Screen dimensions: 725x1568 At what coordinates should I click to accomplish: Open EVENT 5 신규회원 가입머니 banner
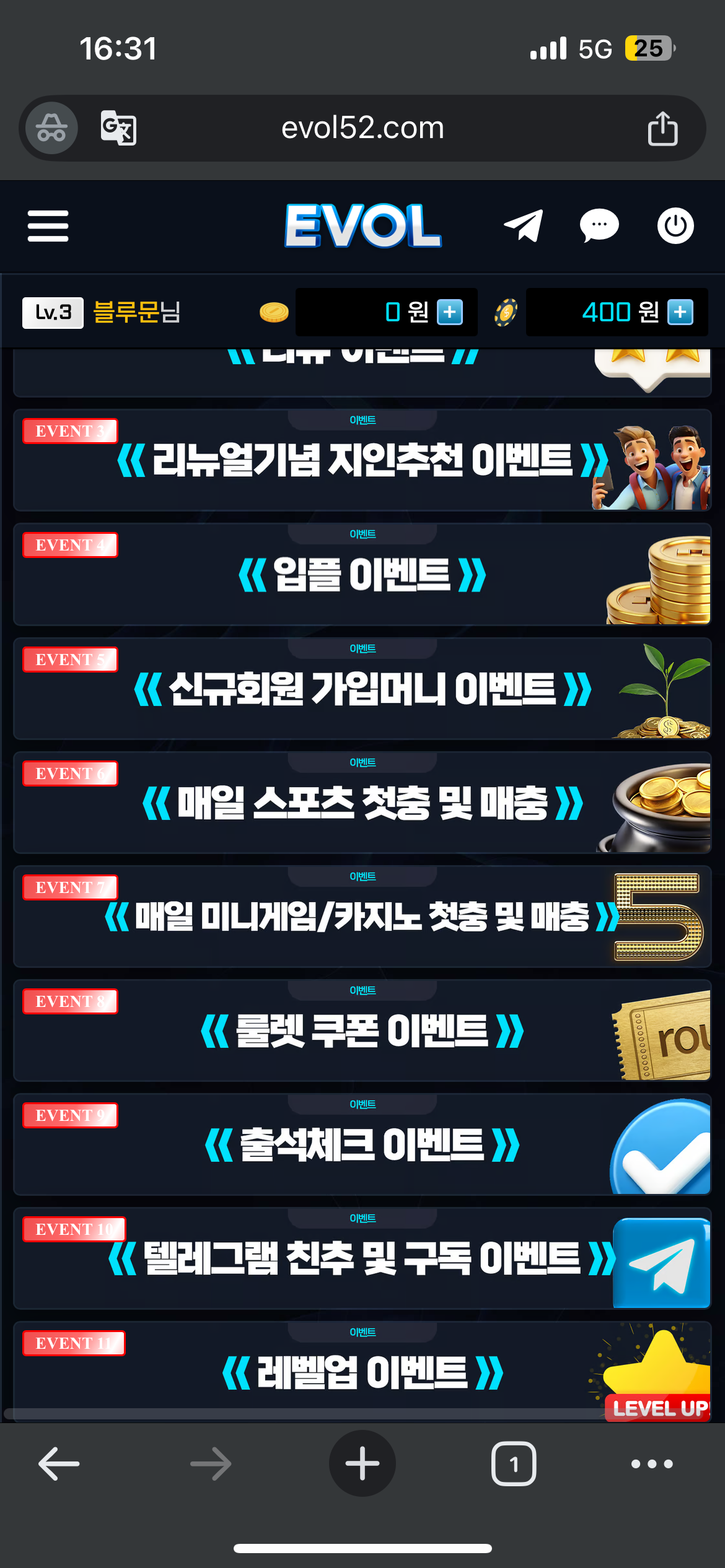362,689
